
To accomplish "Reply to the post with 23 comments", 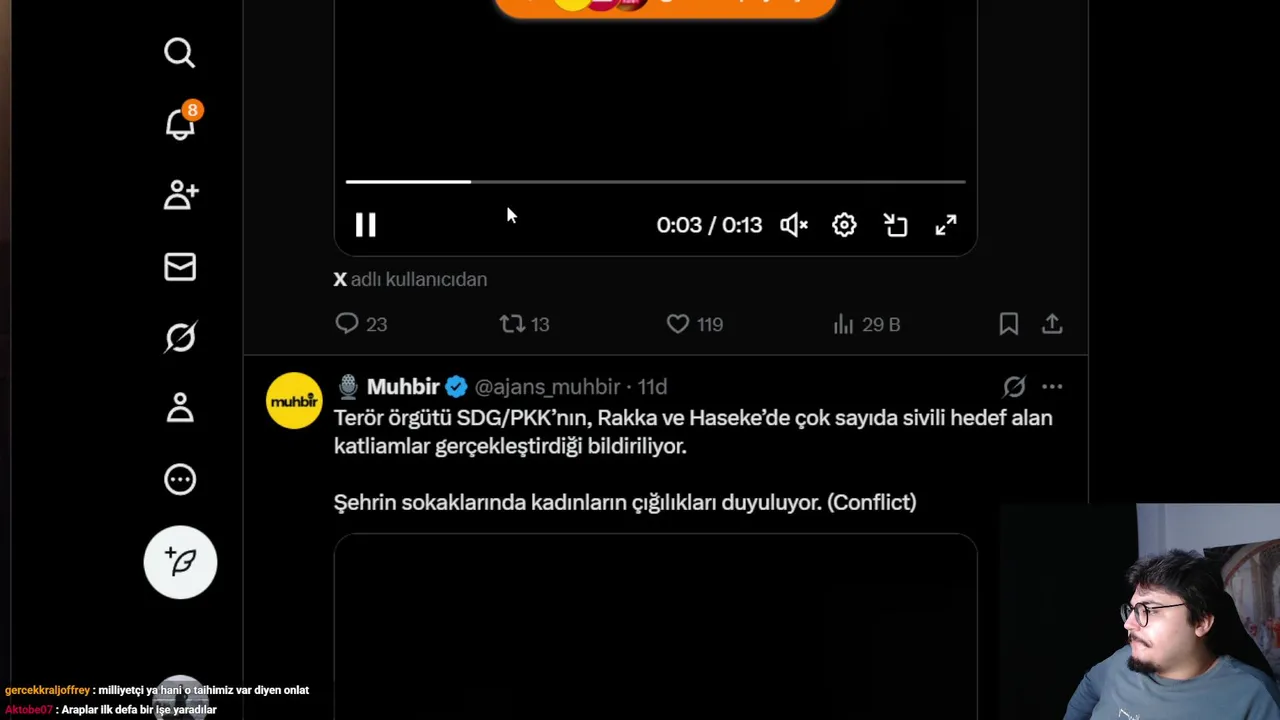I will tap(347, 324).
